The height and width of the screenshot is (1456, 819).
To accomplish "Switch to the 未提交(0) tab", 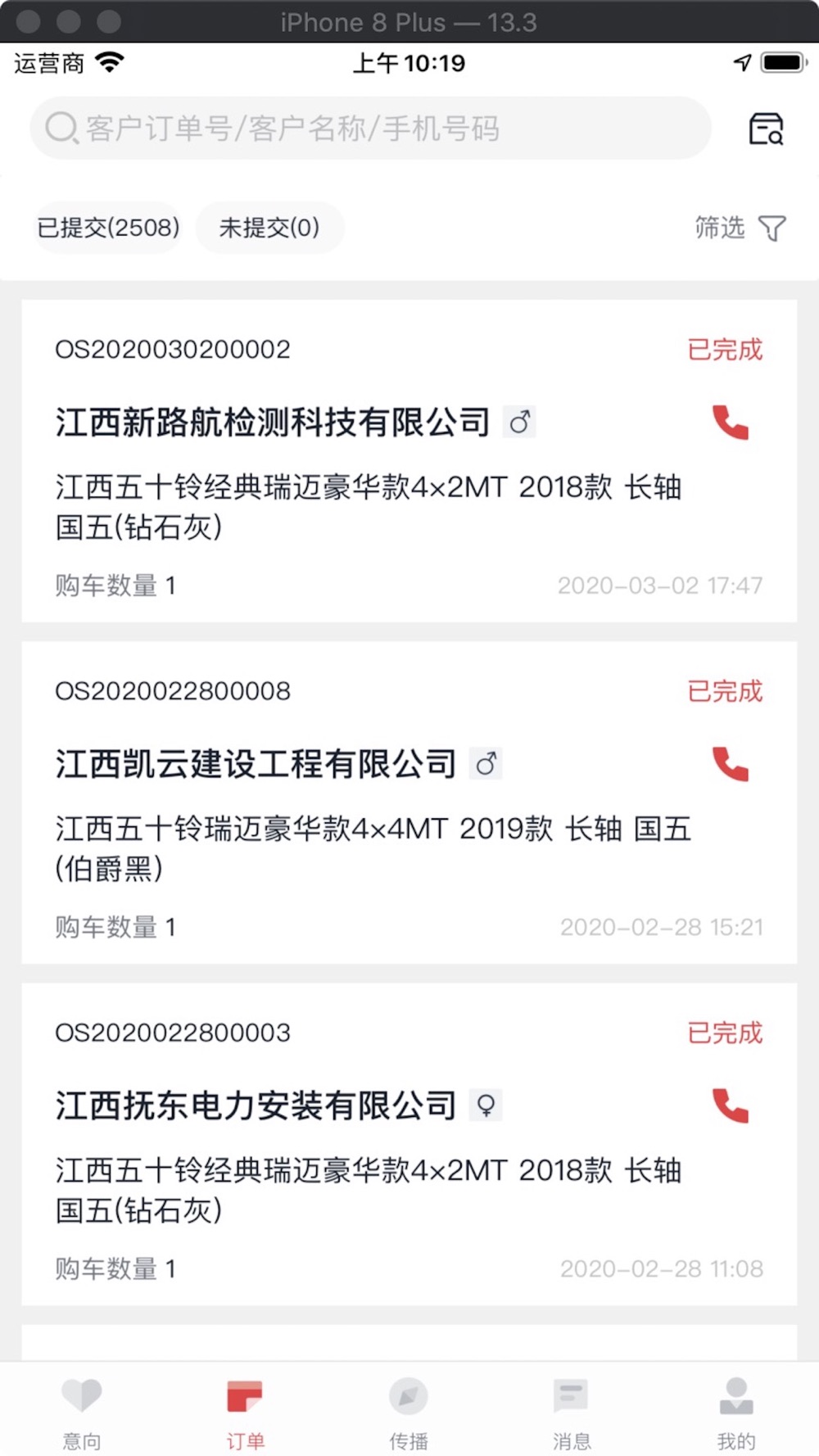I will click(269, 228).
